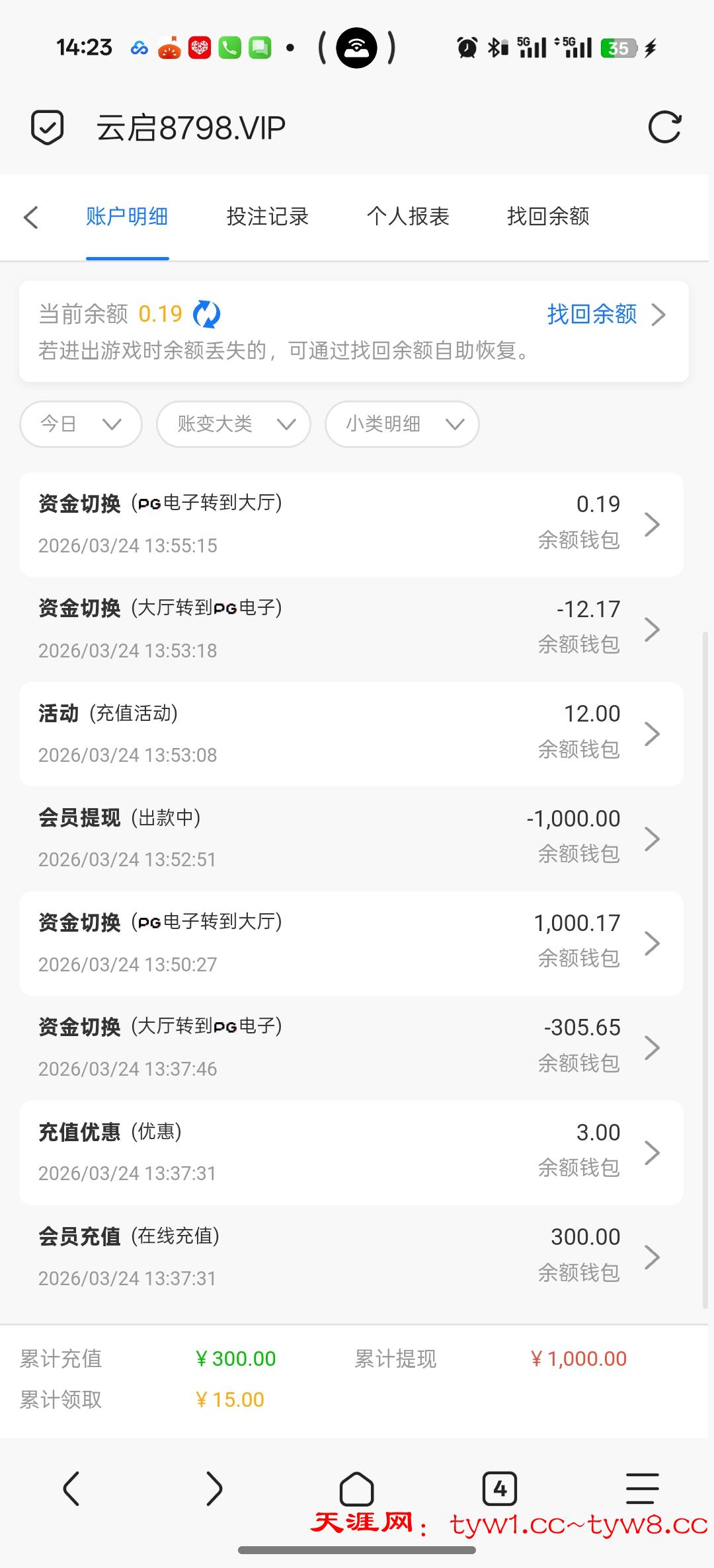
Task: Open the browser tabs button showing 4
Action: [x=500, y=1489]
